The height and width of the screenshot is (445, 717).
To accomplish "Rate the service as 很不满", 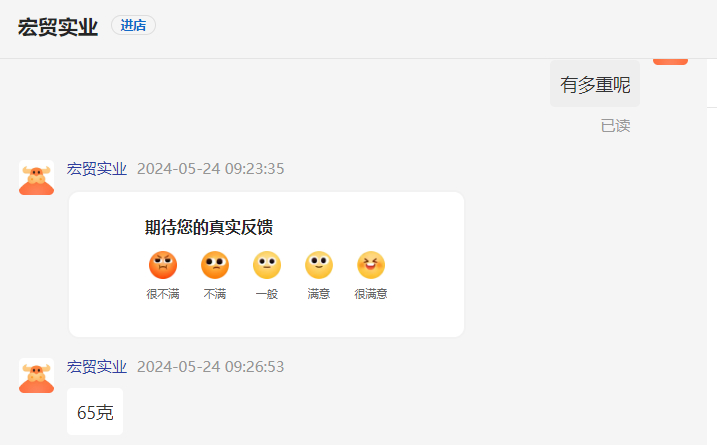I will pos(163,266).
